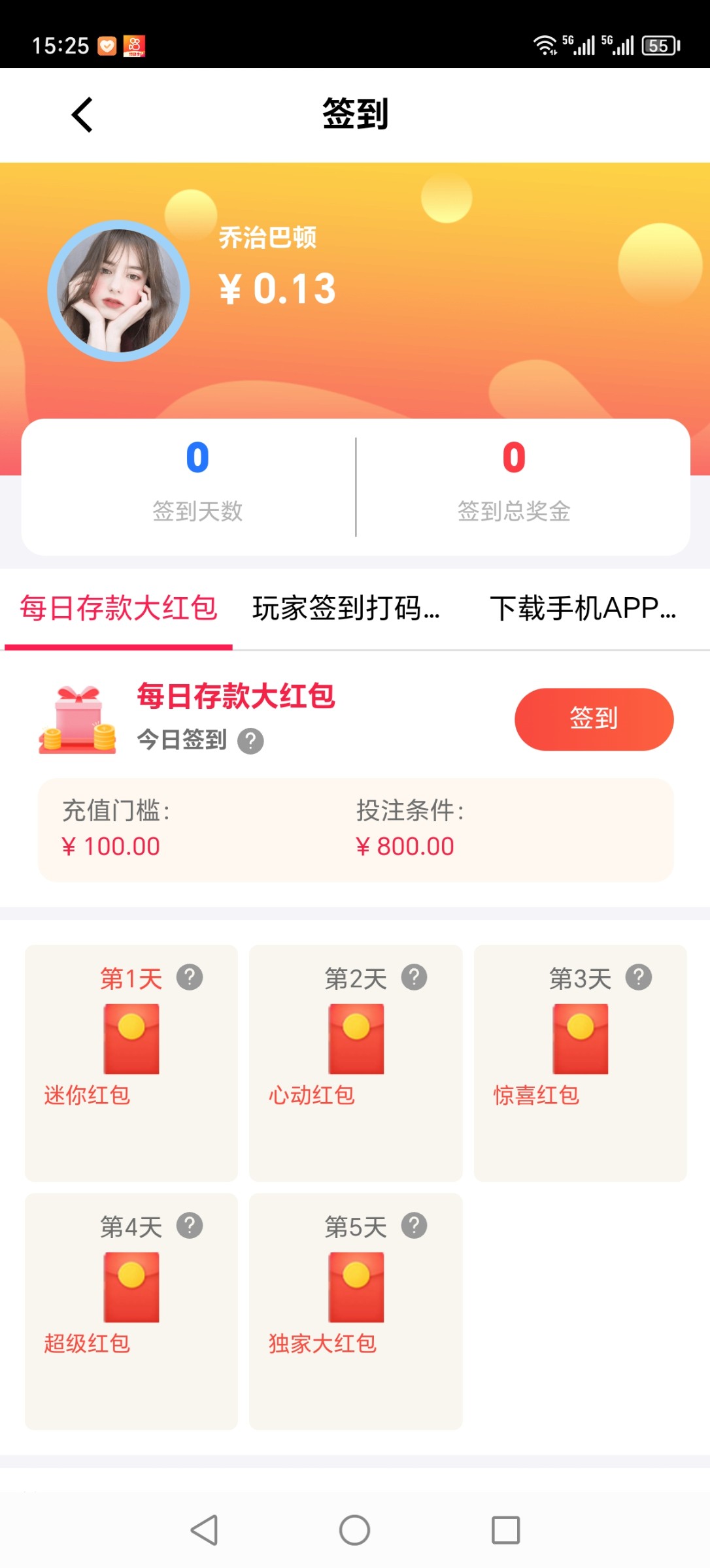Tap the system home button
Viewport: 710px width, 1568px height.
coord(354,1530)
